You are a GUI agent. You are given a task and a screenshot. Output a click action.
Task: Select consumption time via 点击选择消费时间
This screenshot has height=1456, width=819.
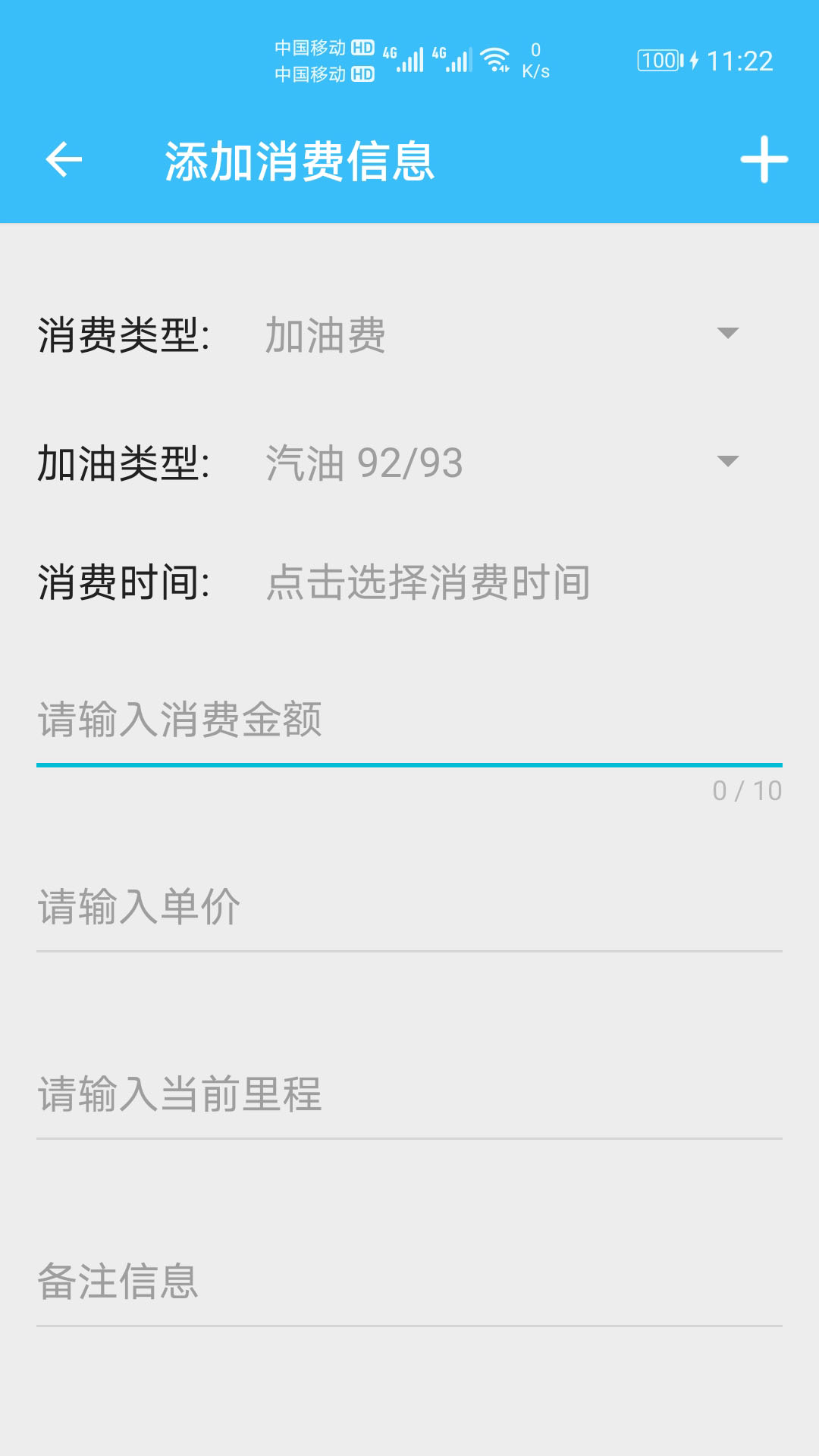click(428, 582)
